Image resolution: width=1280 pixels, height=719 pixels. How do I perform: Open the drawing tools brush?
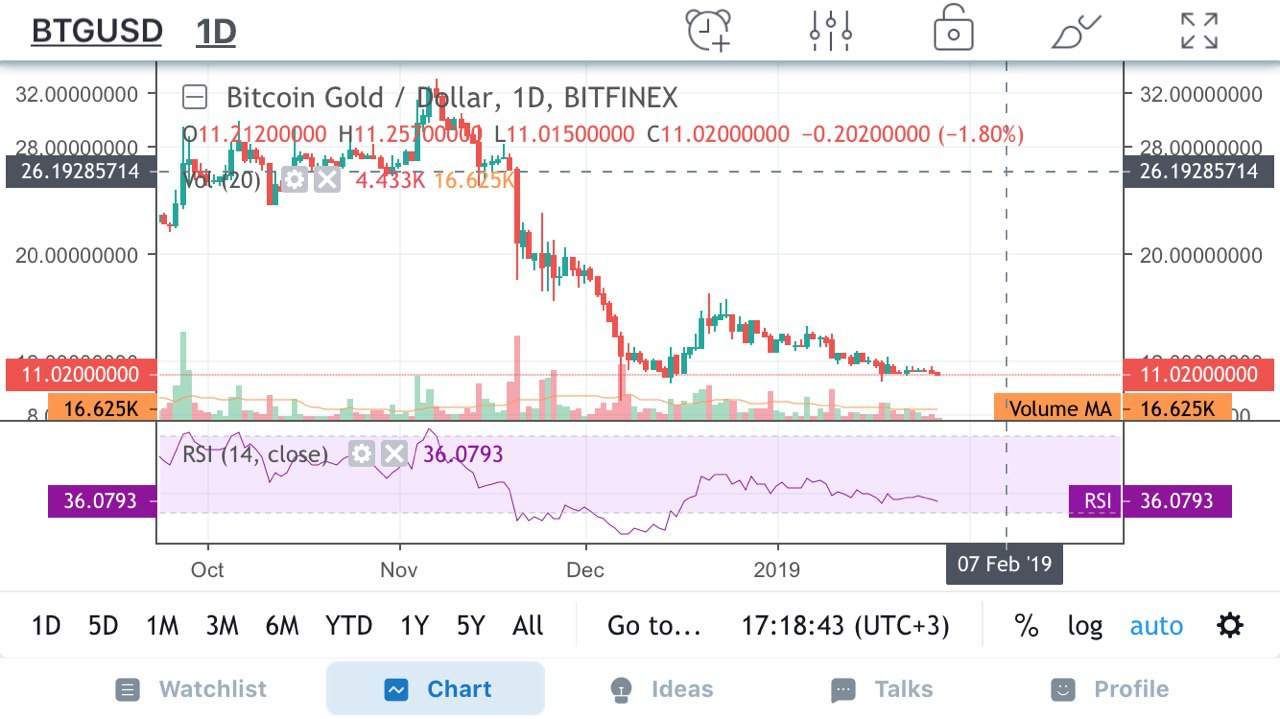click(x=1075, y=30)
